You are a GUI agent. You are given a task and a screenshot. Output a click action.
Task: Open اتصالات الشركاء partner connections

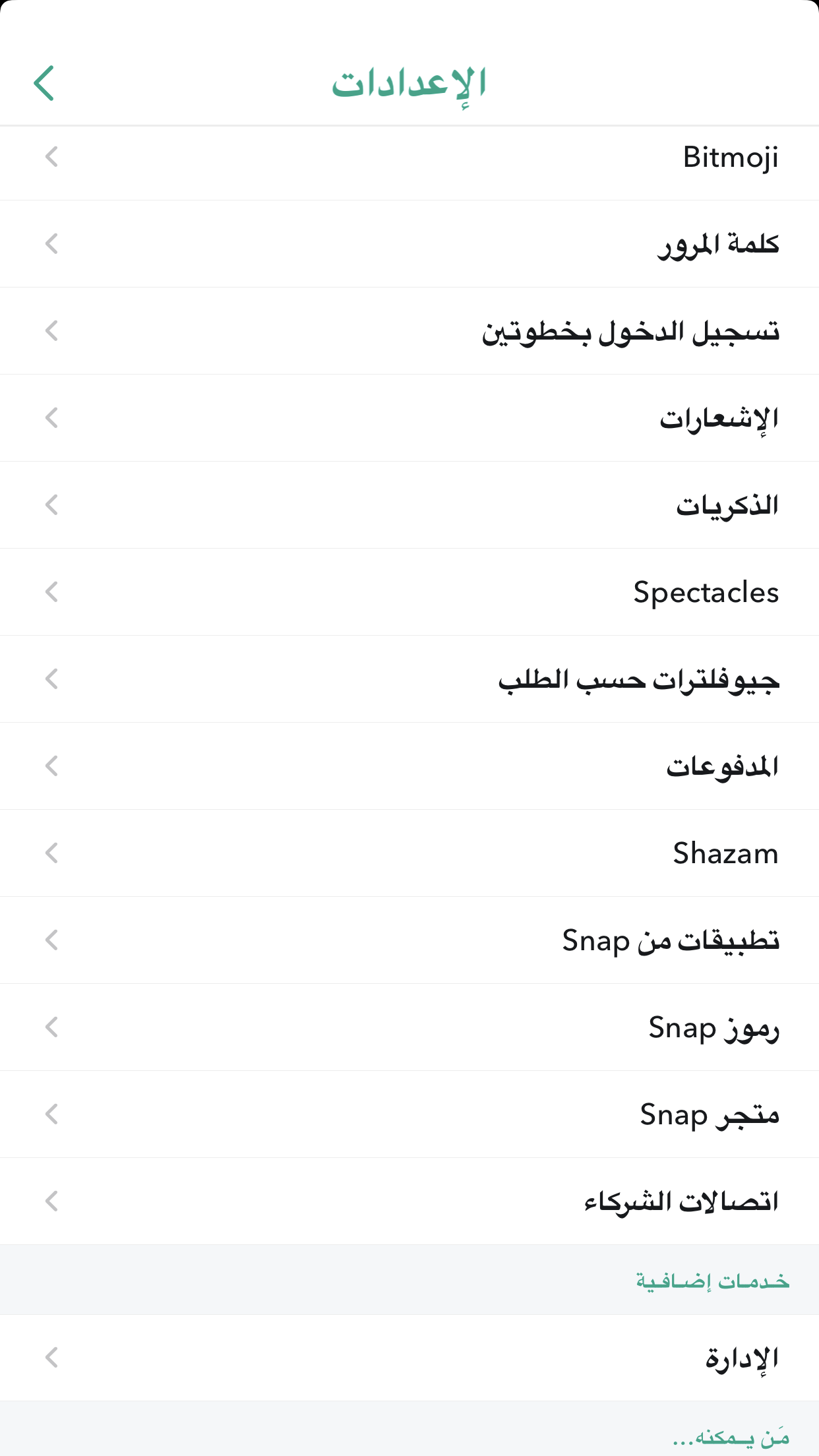coord(409,1201)
